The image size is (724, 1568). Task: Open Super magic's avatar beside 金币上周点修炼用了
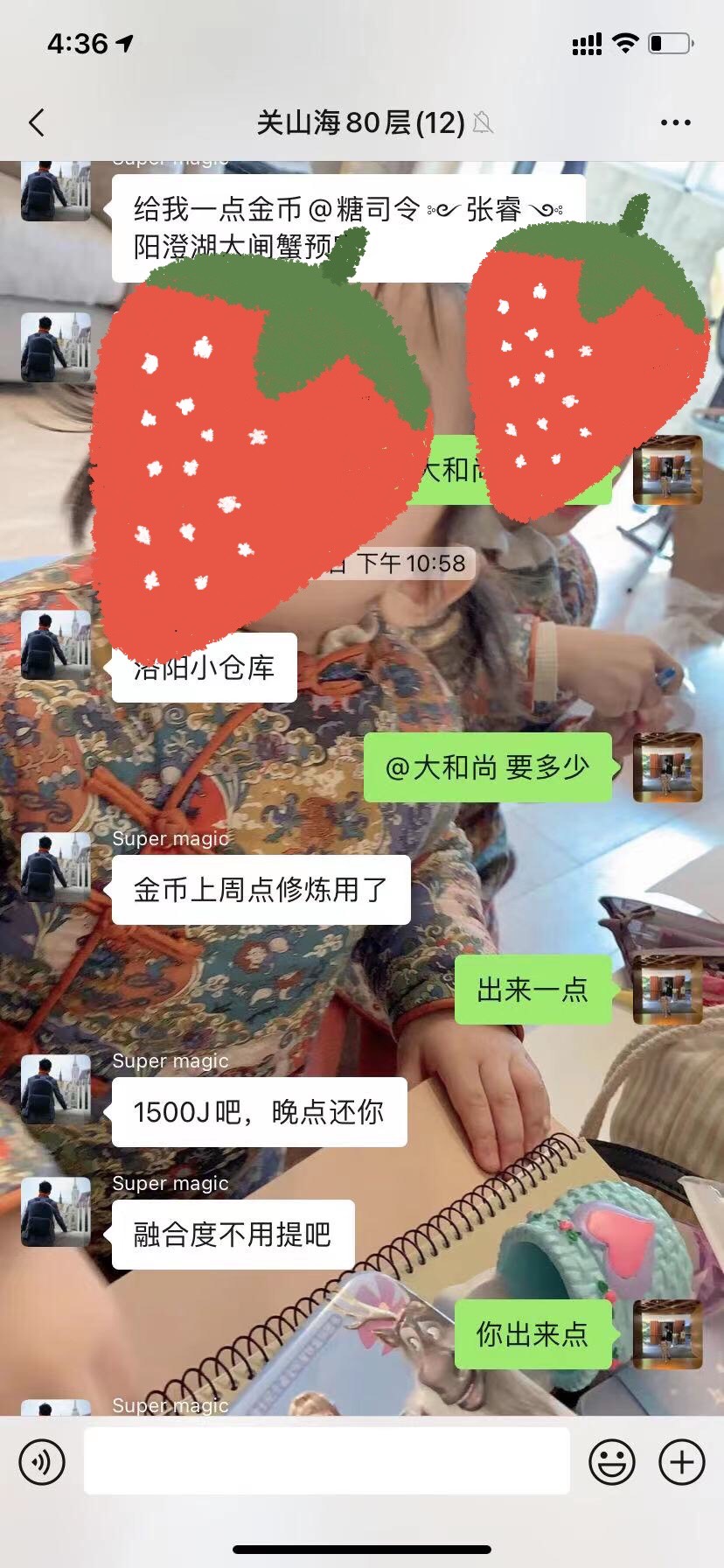tap(56, 867)
